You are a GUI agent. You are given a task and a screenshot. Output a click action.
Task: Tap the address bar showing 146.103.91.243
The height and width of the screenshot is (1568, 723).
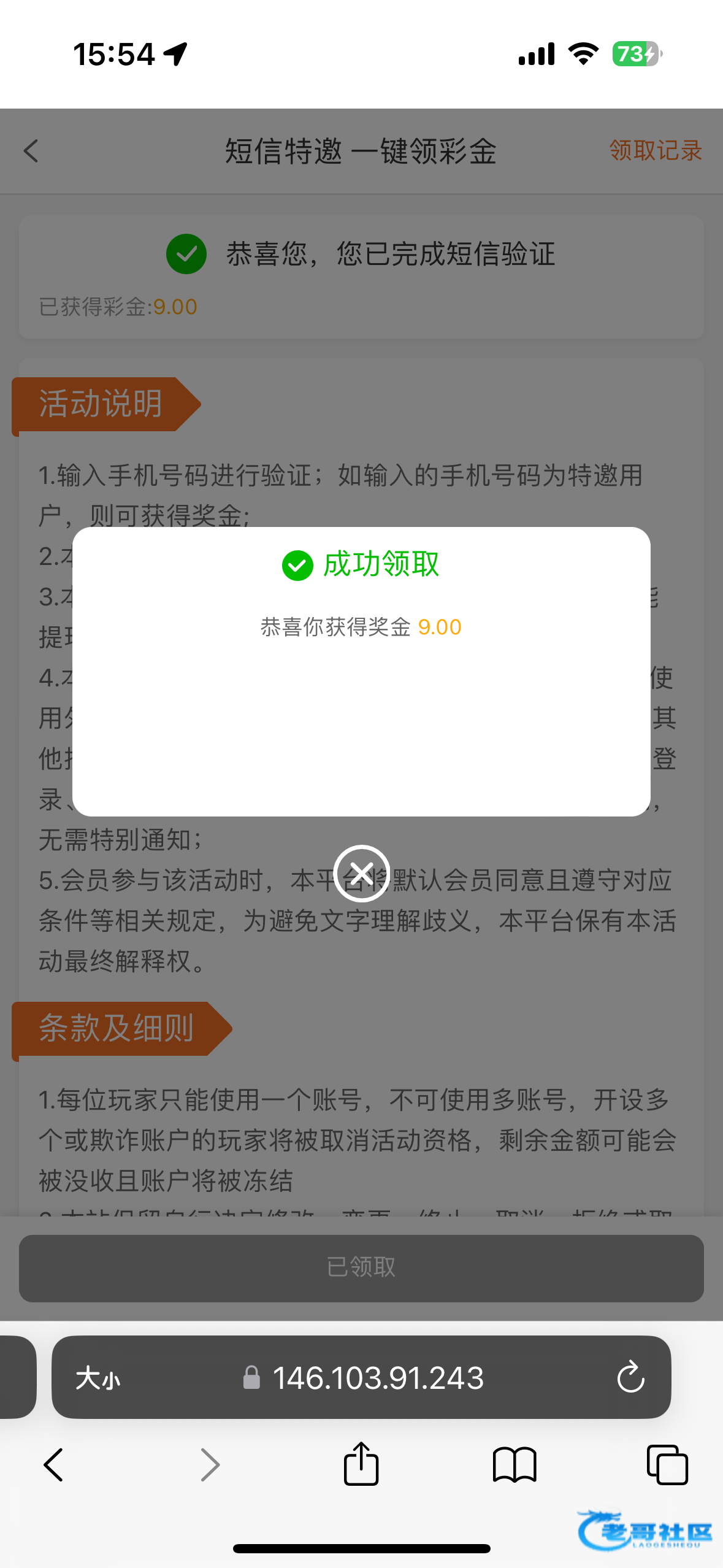(x=362, y=1377)
